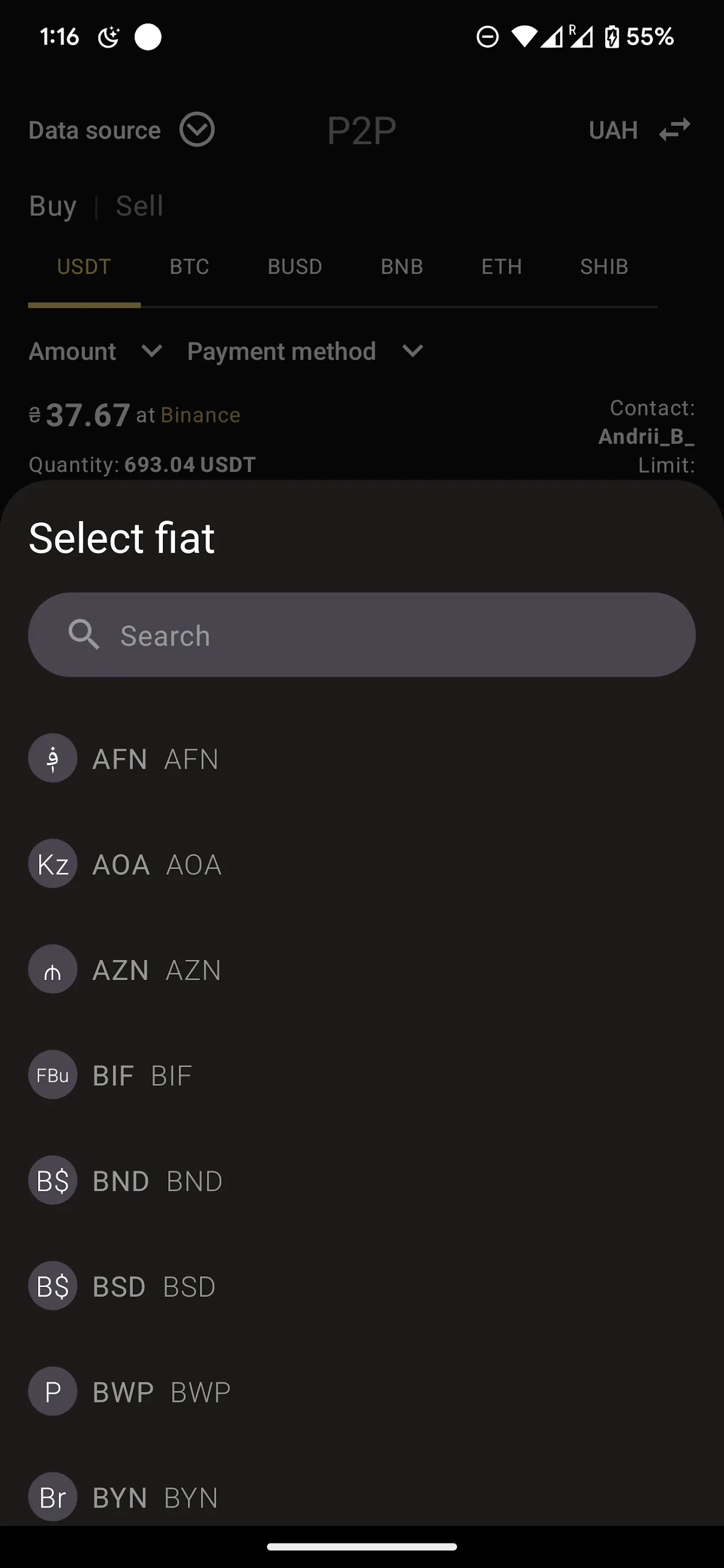Select the B$ icon next to BND
Viewport: 724px width, 1568px height.
(52, 1180)
